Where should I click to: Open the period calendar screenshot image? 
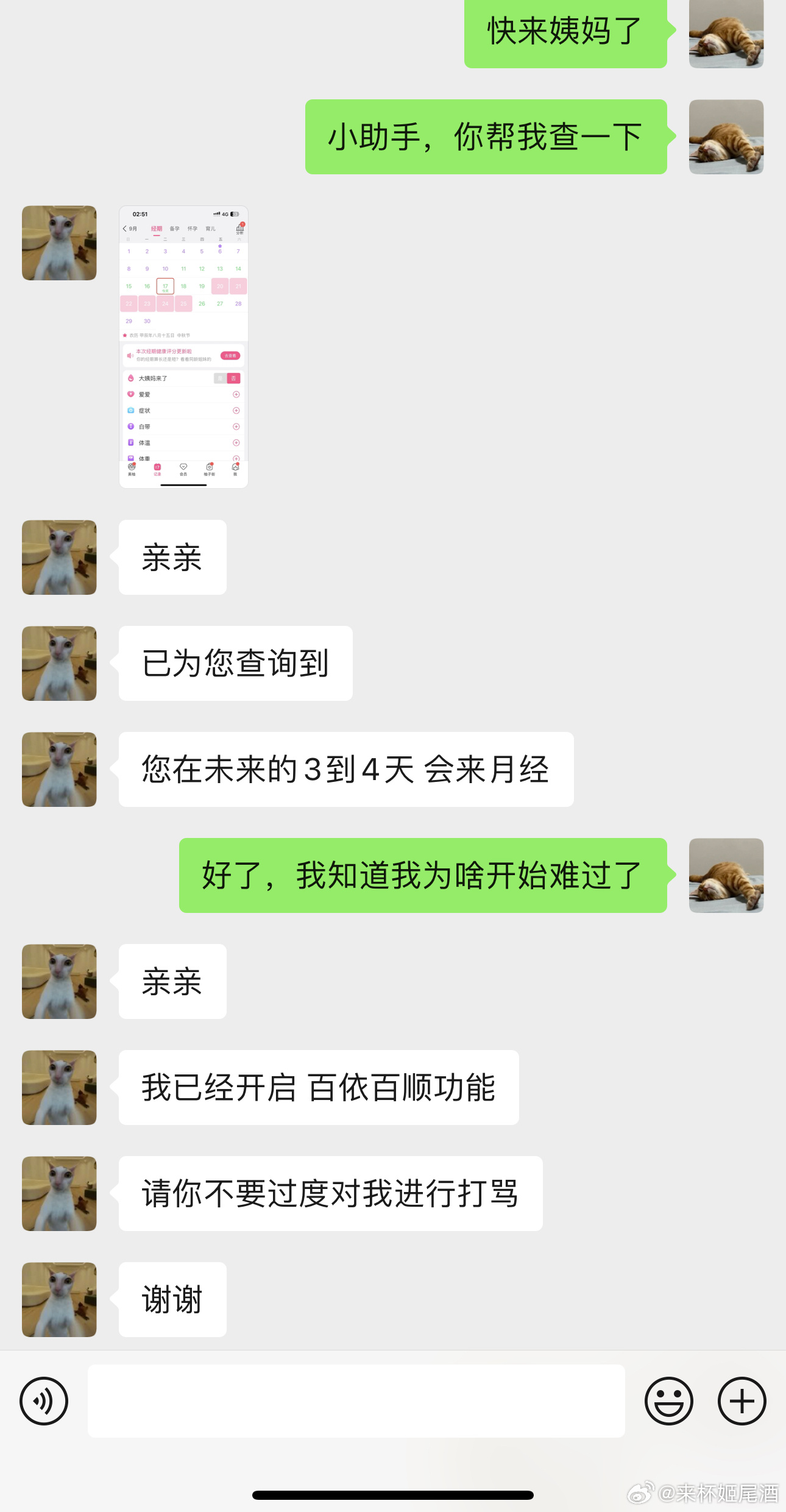pos(183,347)
